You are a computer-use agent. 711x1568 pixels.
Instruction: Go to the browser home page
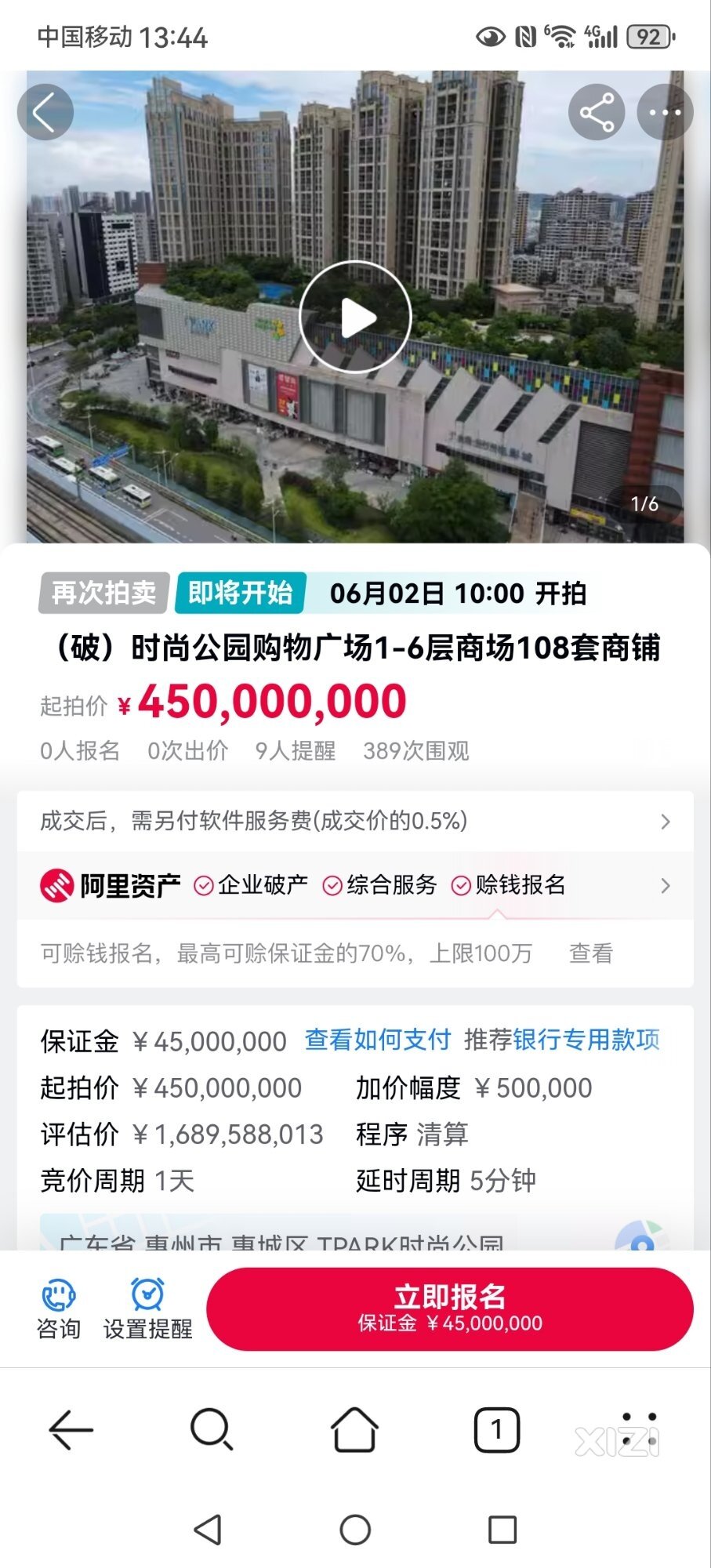point(355,1429)
